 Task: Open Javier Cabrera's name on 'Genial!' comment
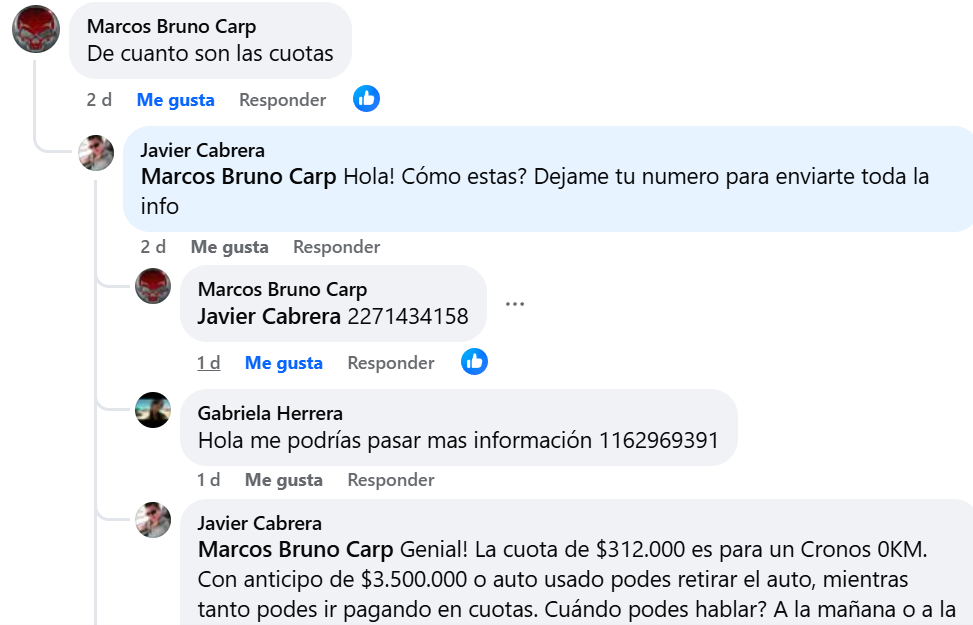click(259, 523)
